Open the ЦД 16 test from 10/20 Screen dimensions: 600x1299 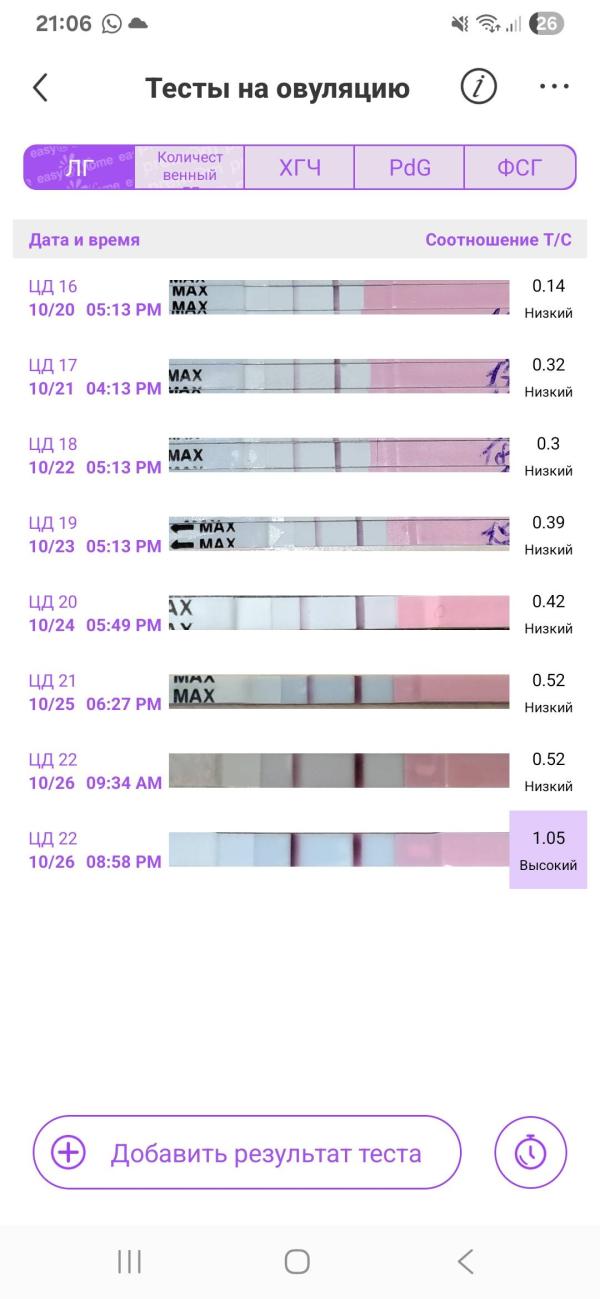(x=300, y=298)
